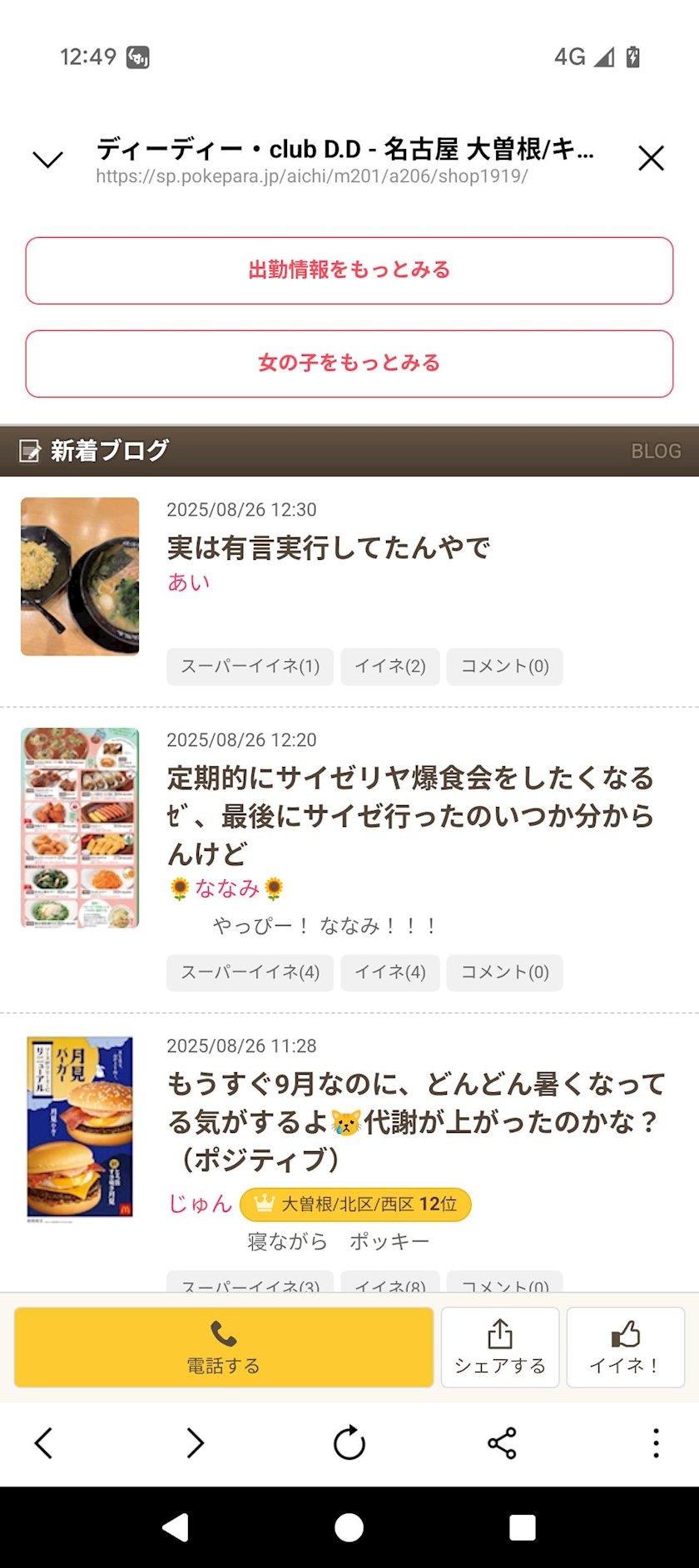699x1568 pixels.
Task: Open the サイゼリヤ爆食会 blog post
Action: click(x=409, y=815)
